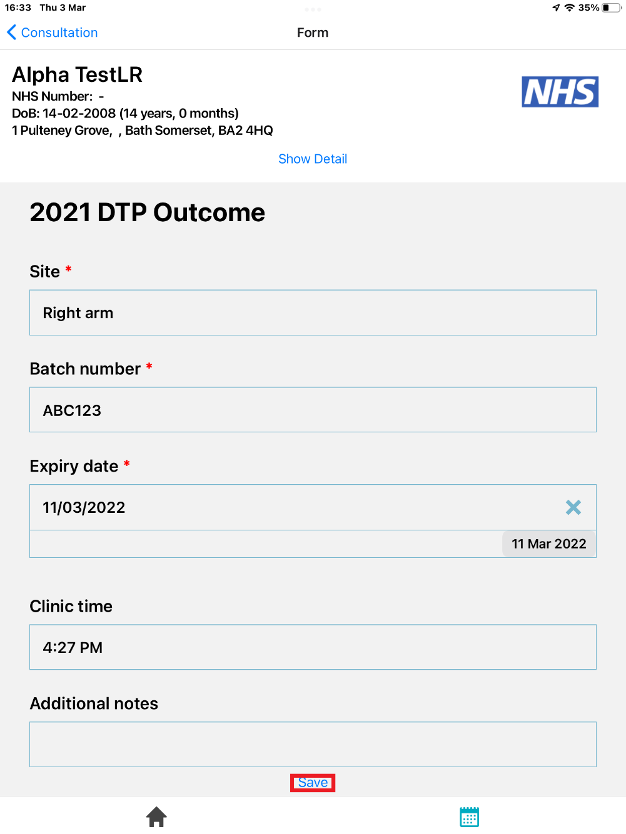Select the 11 Mar 2022 date chip
626x834 pixels.
click(548, 544)
